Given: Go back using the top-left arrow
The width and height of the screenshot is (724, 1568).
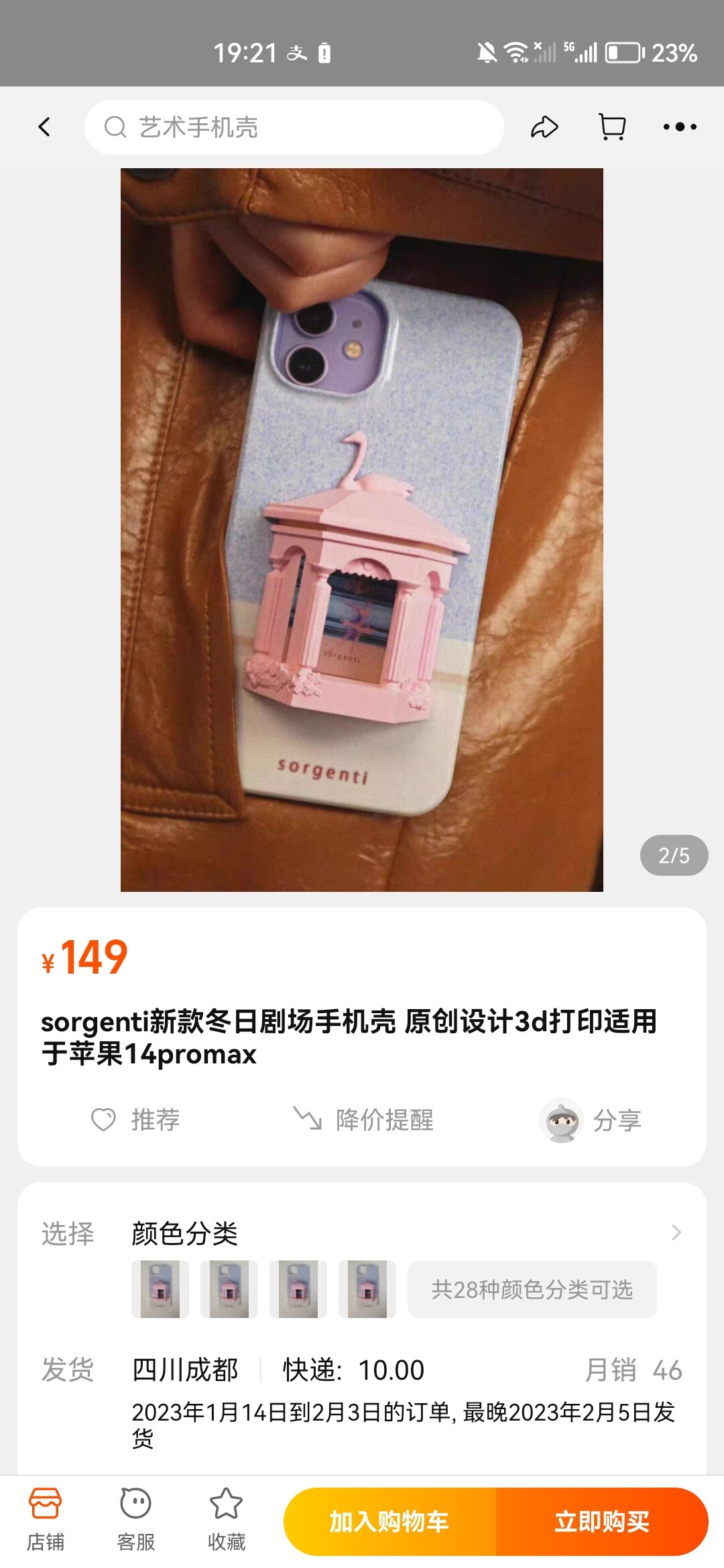Looking at the screenshot, I should 44,127.
